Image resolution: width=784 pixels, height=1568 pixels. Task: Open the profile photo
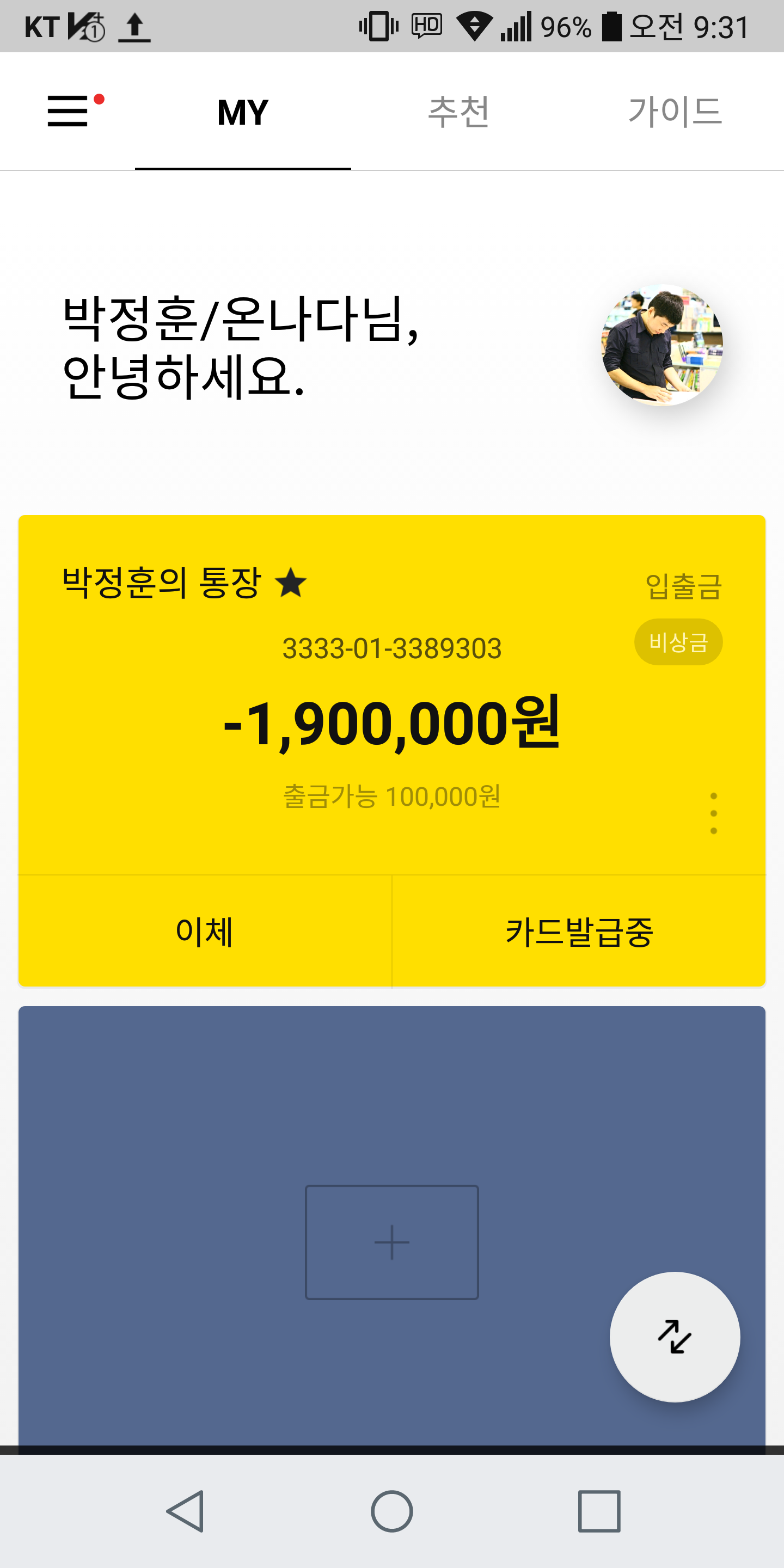[x=662, y=345]
